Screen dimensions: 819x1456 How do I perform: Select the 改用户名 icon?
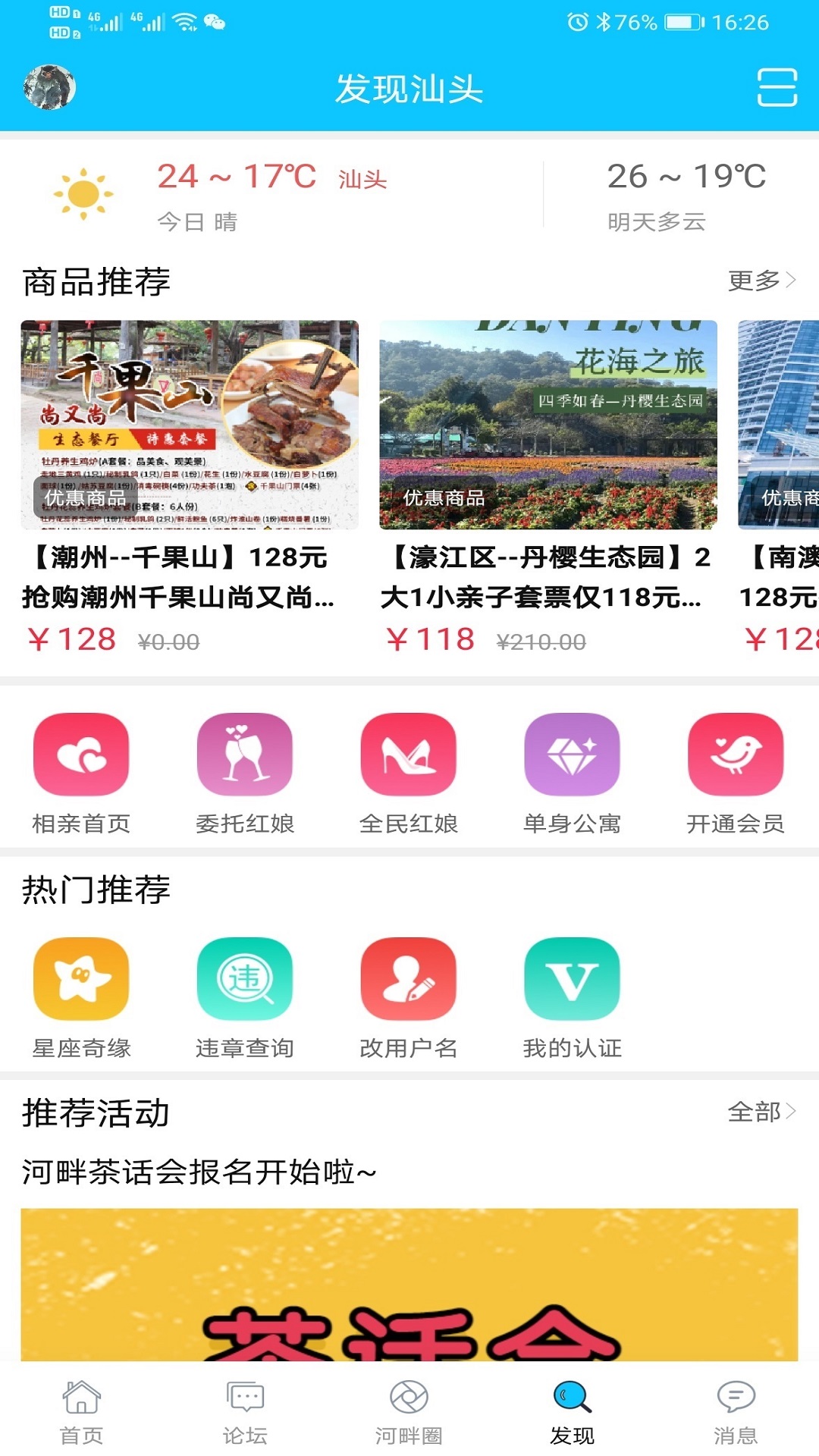(409, 978)
